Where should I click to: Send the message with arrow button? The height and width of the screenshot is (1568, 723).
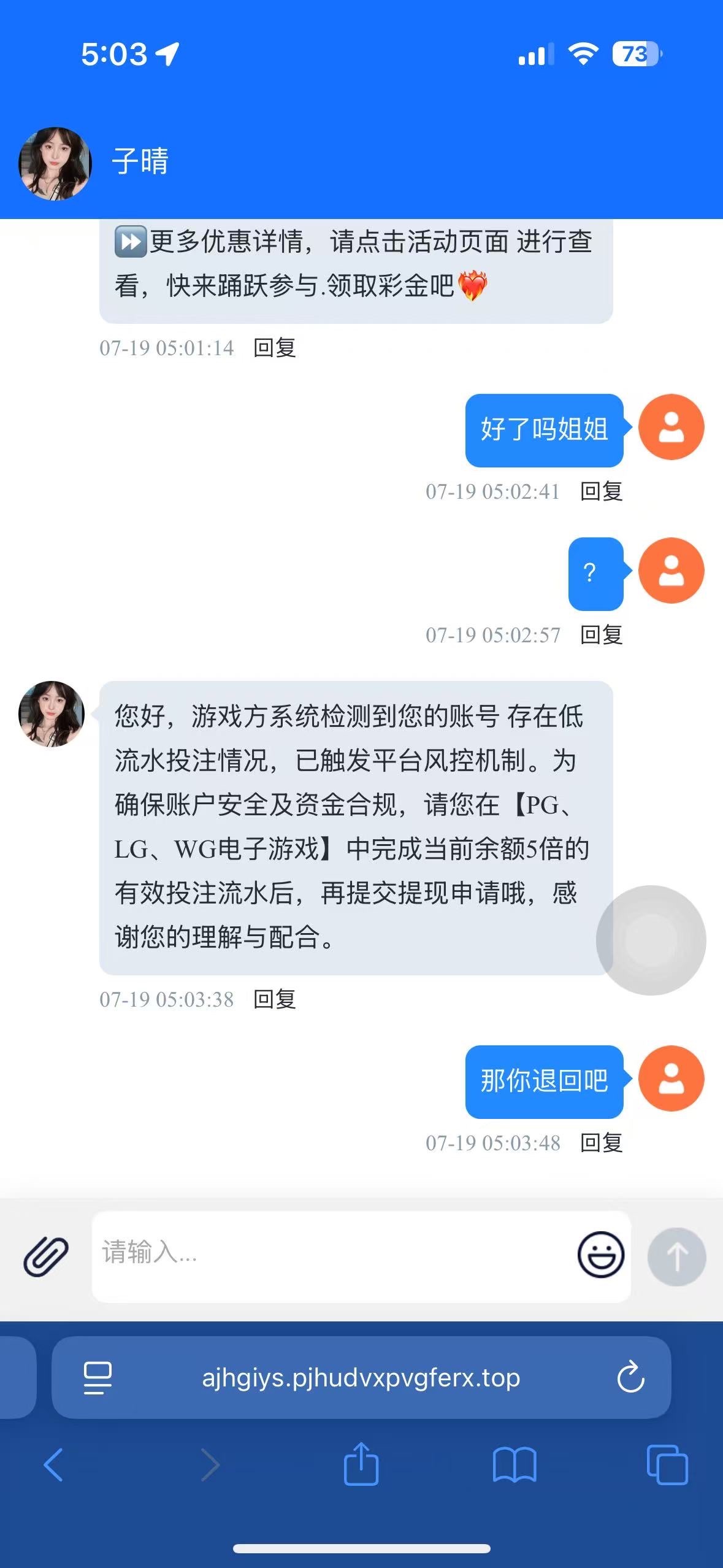tap(676, 1256)
